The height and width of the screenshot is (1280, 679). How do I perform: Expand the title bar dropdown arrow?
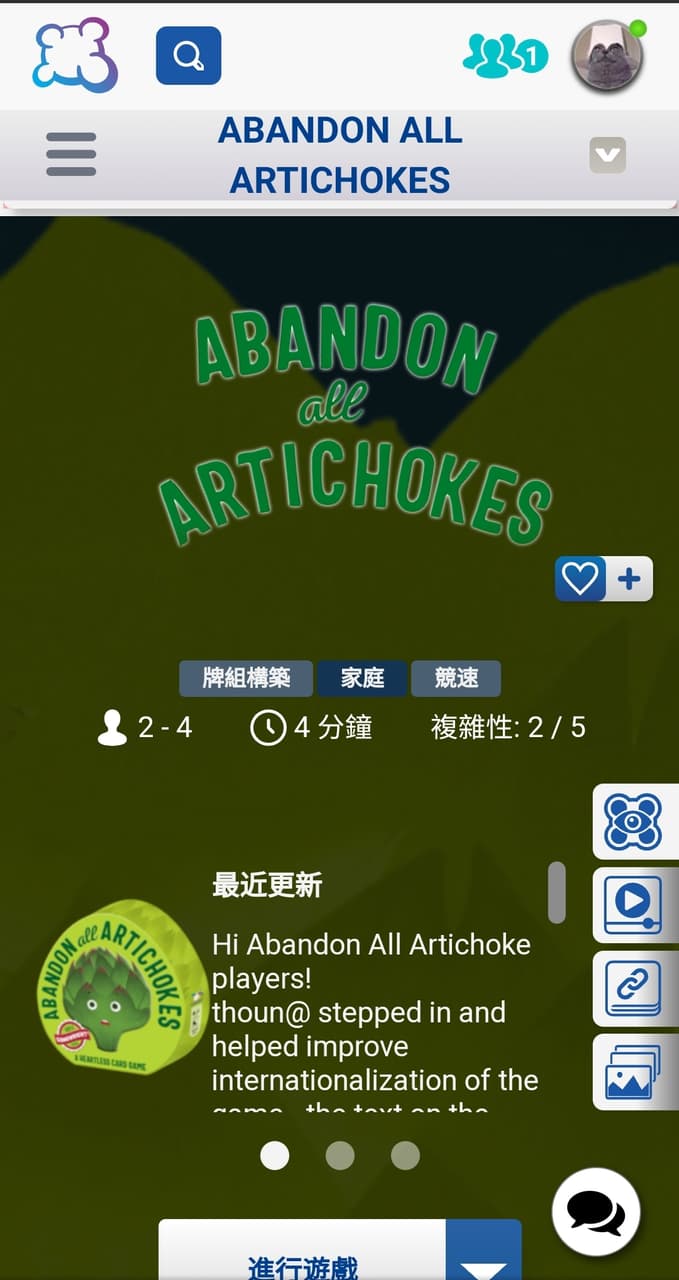pyautogui.click(x=607, y=155)
